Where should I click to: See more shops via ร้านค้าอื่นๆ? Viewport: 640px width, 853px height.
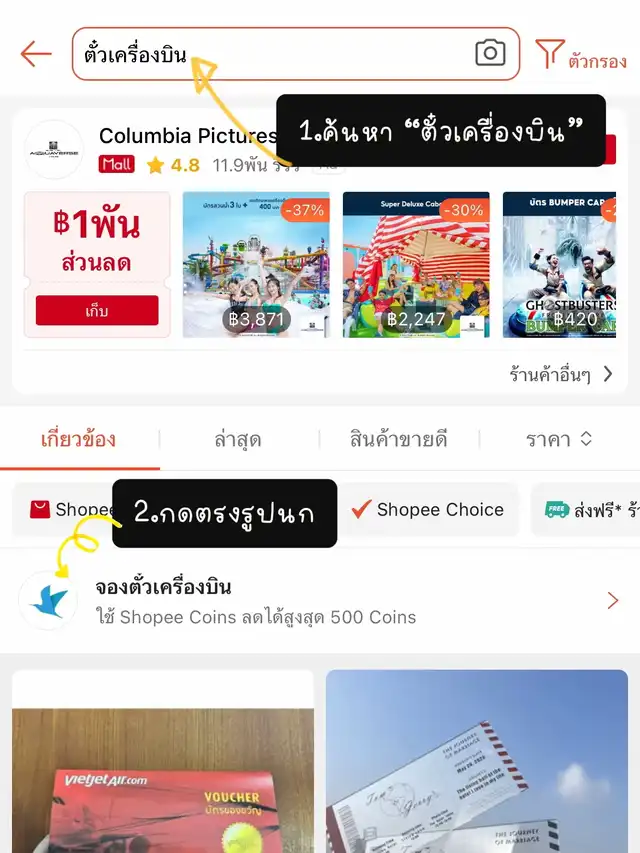pos(561,375)
